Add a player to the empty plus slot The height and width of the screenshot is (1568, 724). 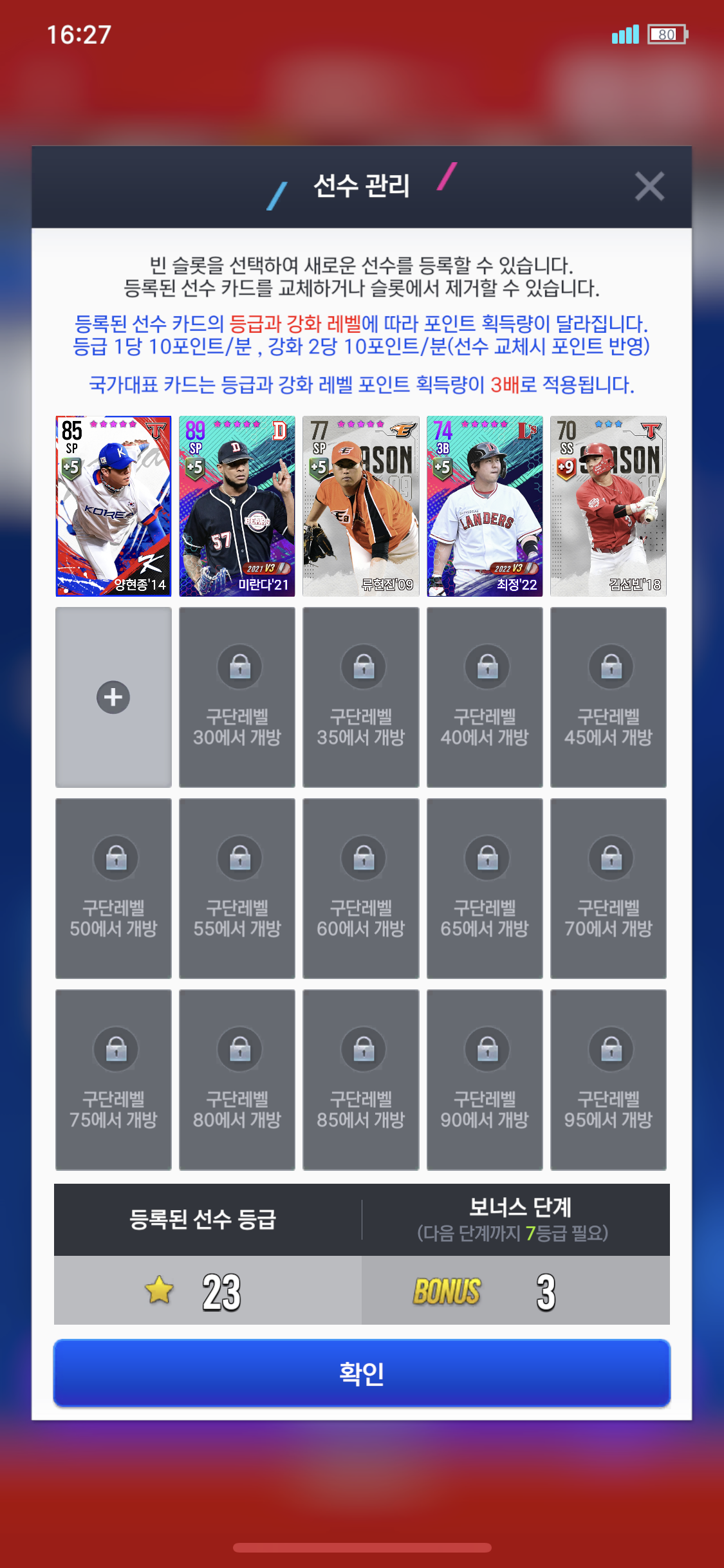pos(113,697)
